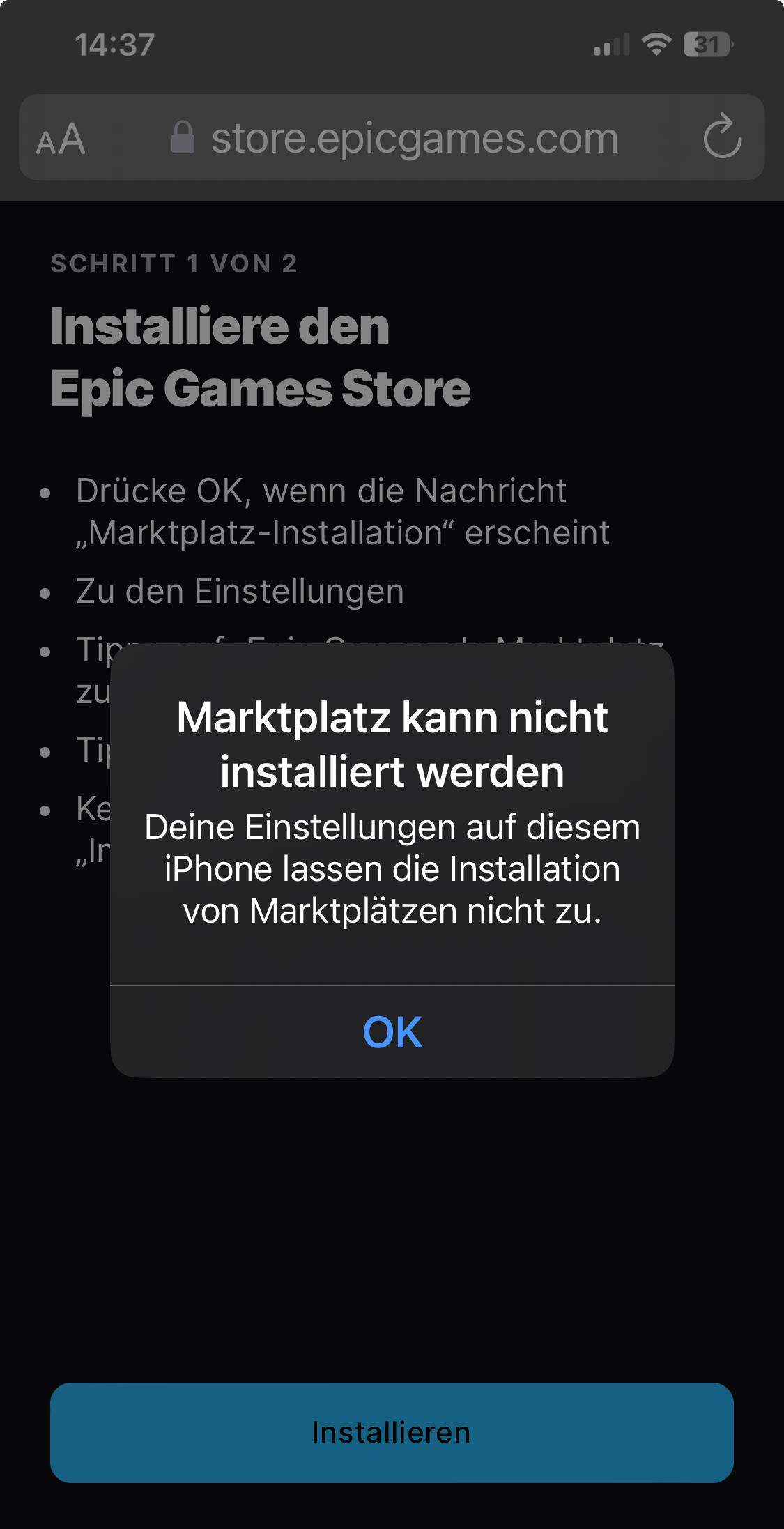Select the 'Schritt 1 von 2' label
This screenshot has width=784, height=1529.
click(174, 263)
